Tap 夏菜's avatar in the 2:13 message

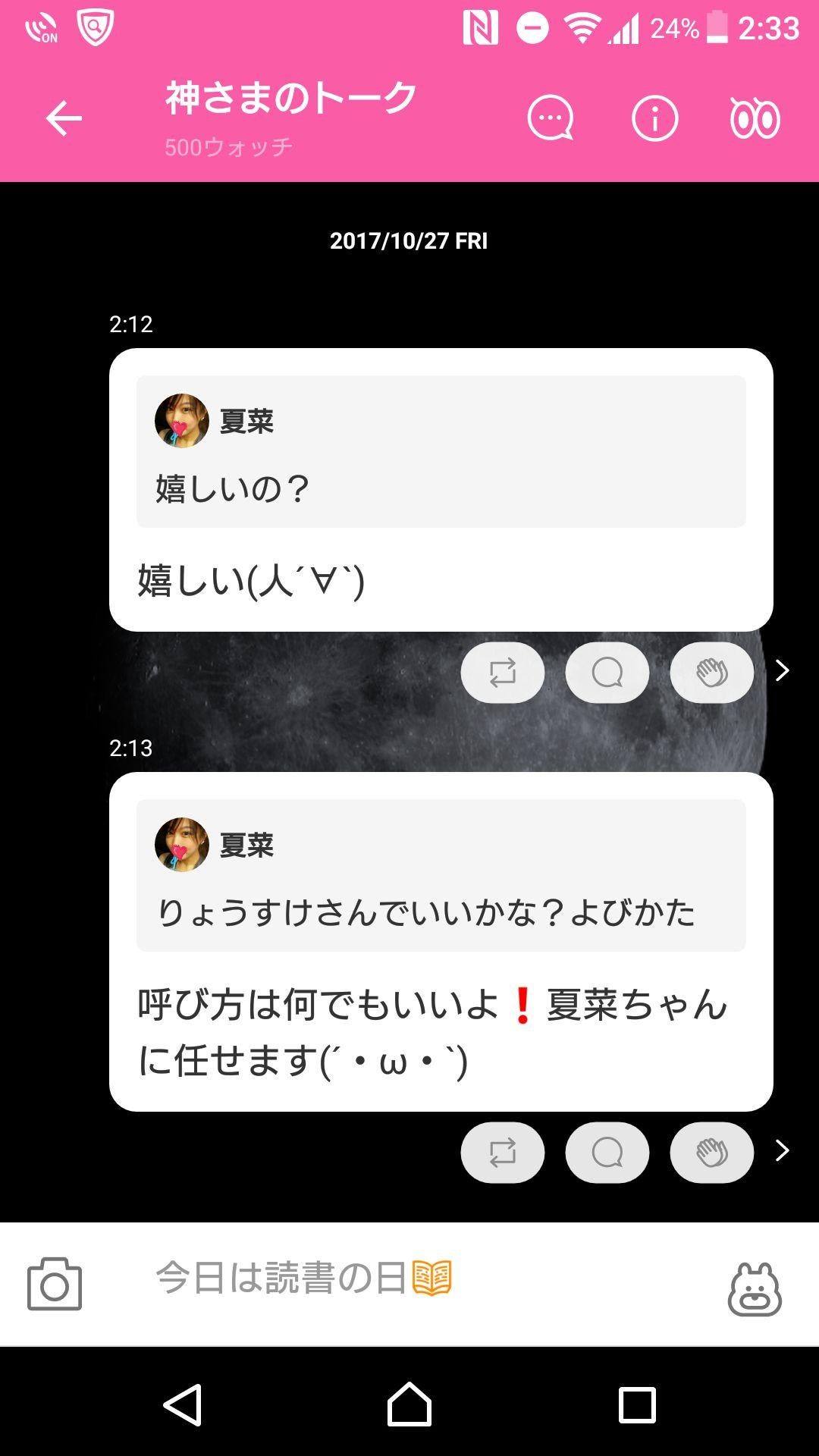(x=180, y=846)
